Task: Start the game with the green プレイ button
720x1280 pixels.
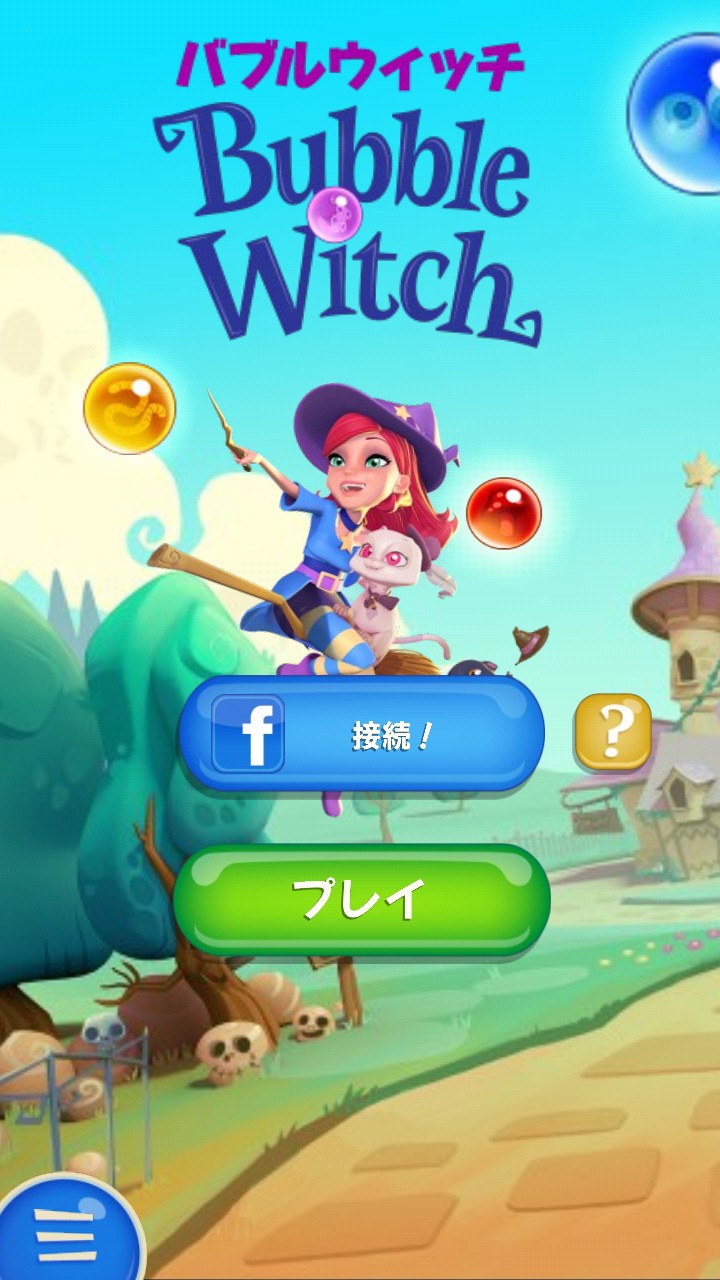Action: pos(361,900)
